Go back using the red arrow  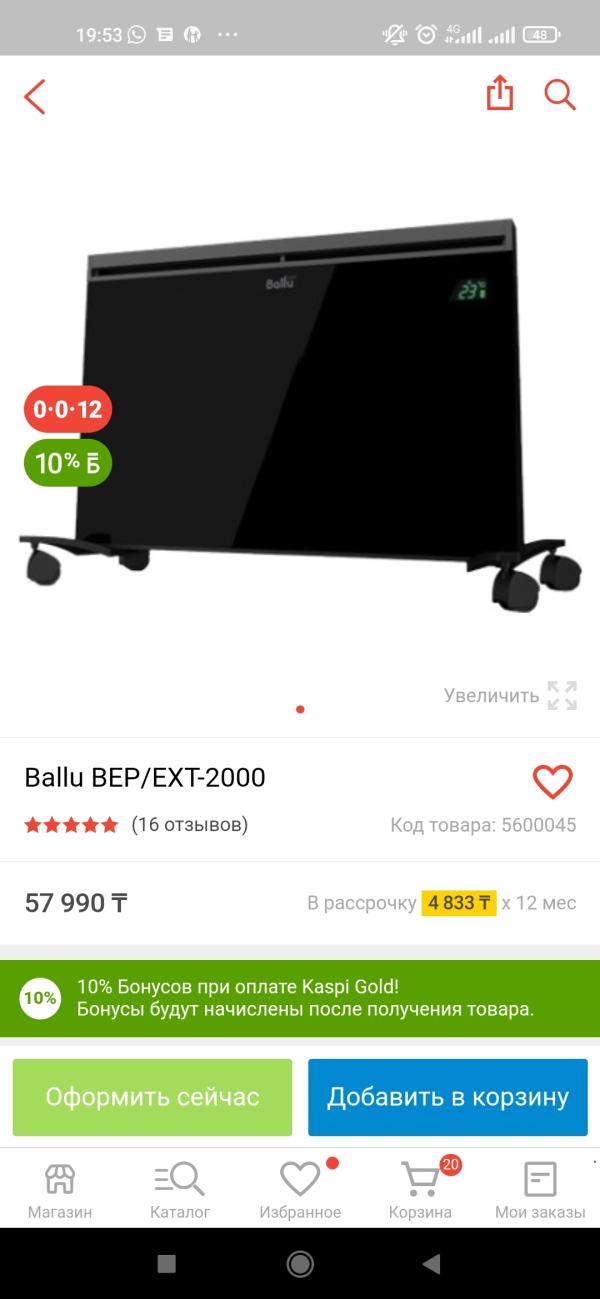click(x=35, y=97)
